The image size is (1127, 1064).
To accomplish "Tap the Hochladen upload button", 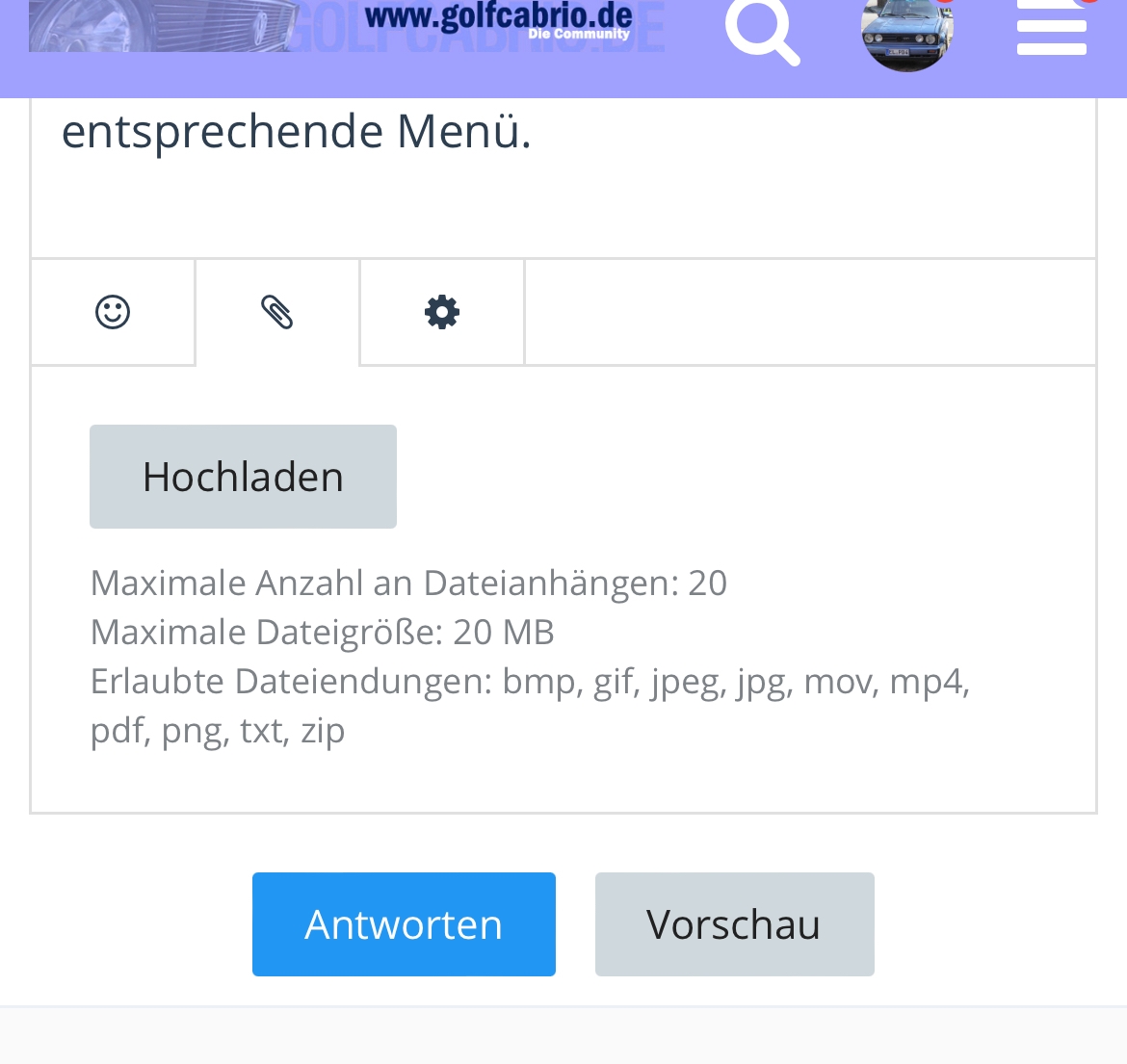I will click(x=243, y=477).
